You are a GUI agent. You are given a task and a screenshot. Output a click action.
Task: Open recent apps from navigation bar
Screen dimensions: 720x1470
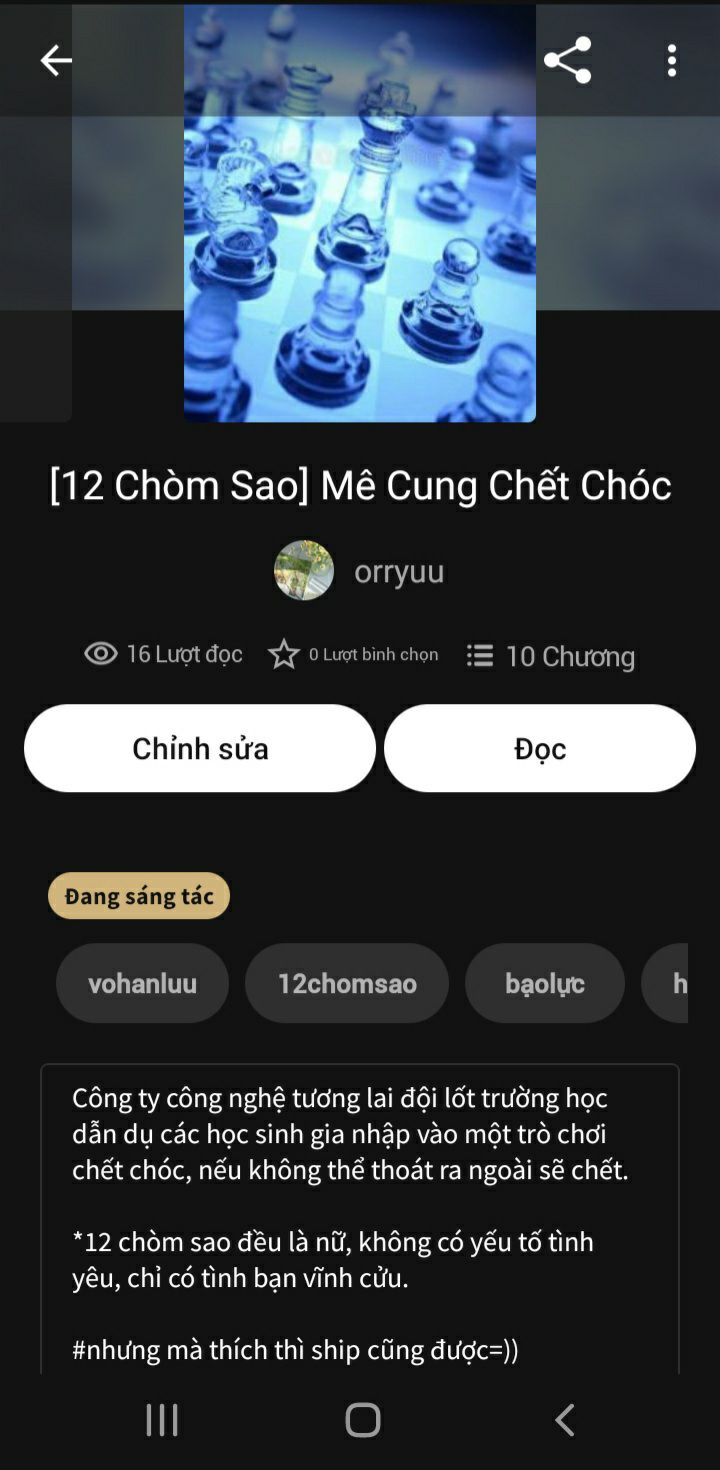(x=162, y=1419)
